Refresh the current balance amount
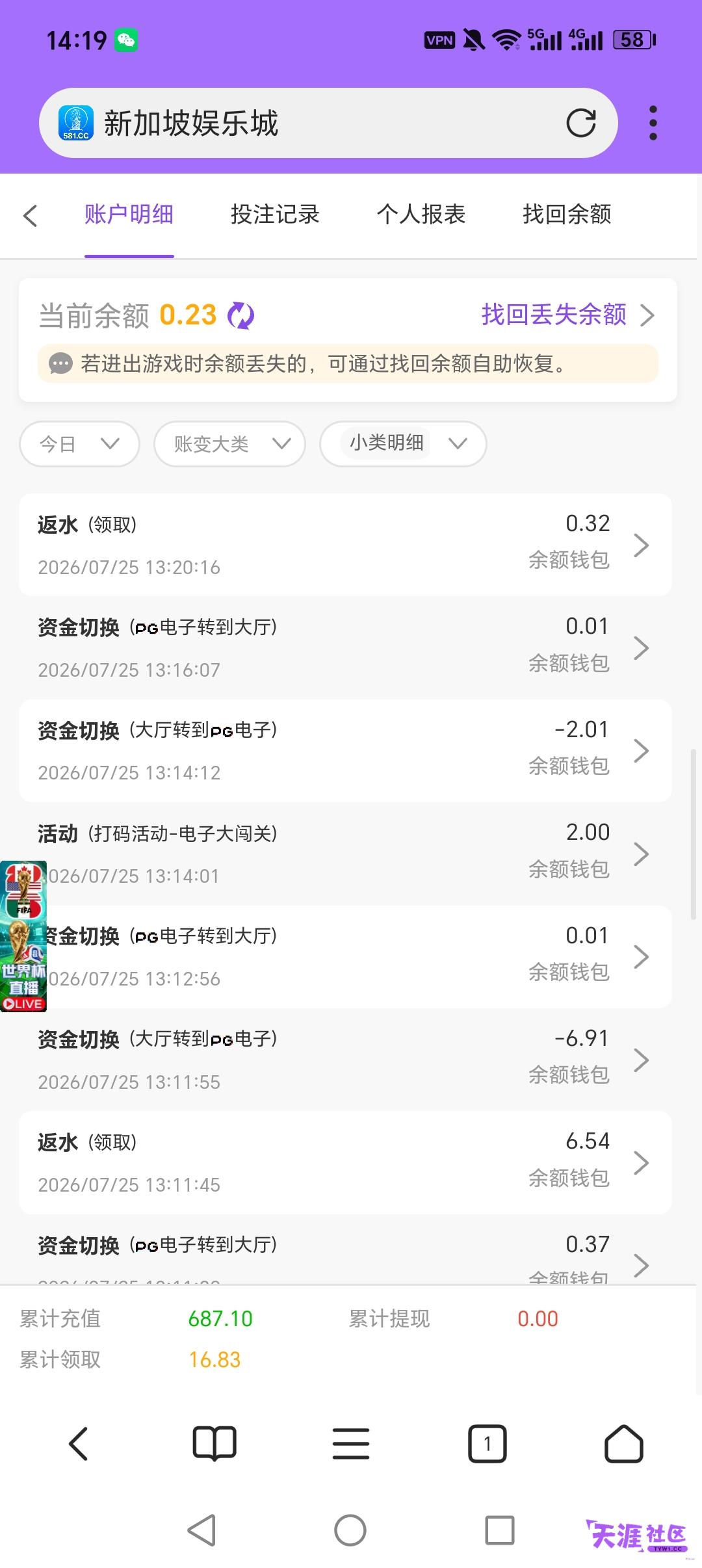This screenshot has width=702, height=1568. pos(241,315)
